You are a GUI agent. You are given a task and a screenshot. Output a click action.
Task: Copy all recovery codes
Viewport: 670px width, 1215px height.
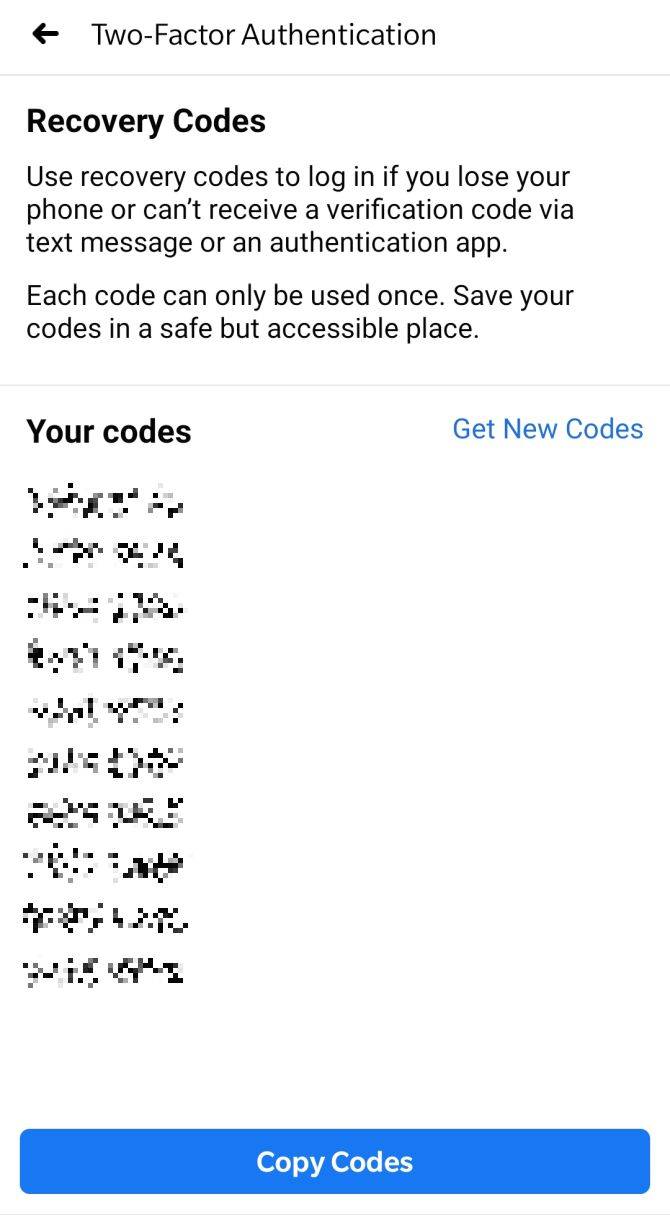coord(335,1162)
